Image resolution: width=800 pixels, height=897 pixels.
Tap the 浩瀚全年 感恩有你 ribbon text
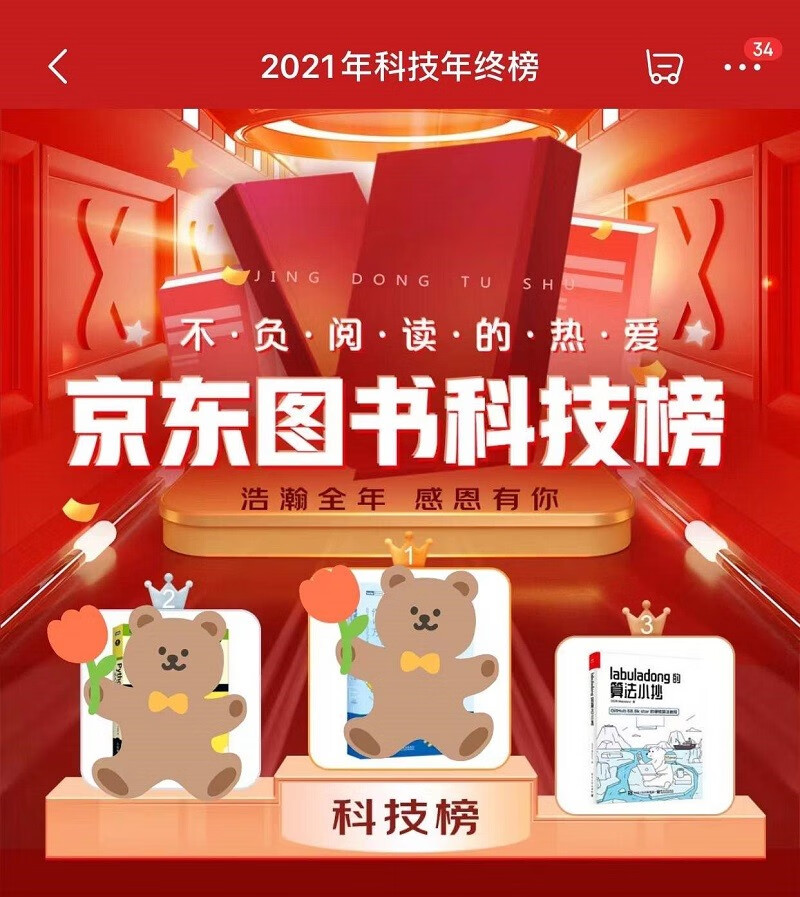click(x=400, y=496)
